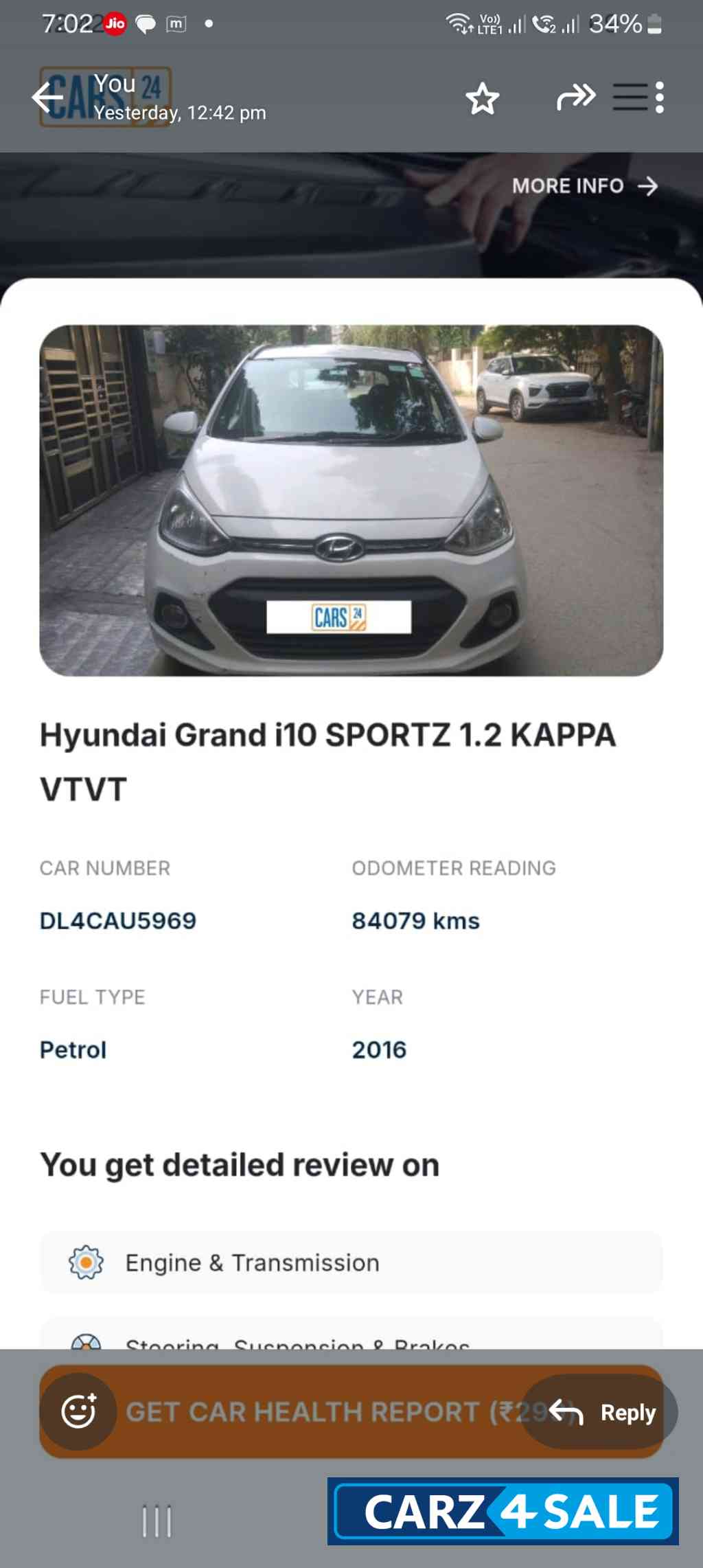703x1568 pixels.
Task: Tap the back arrow to exit the viewer
Action: pos(46,98)
